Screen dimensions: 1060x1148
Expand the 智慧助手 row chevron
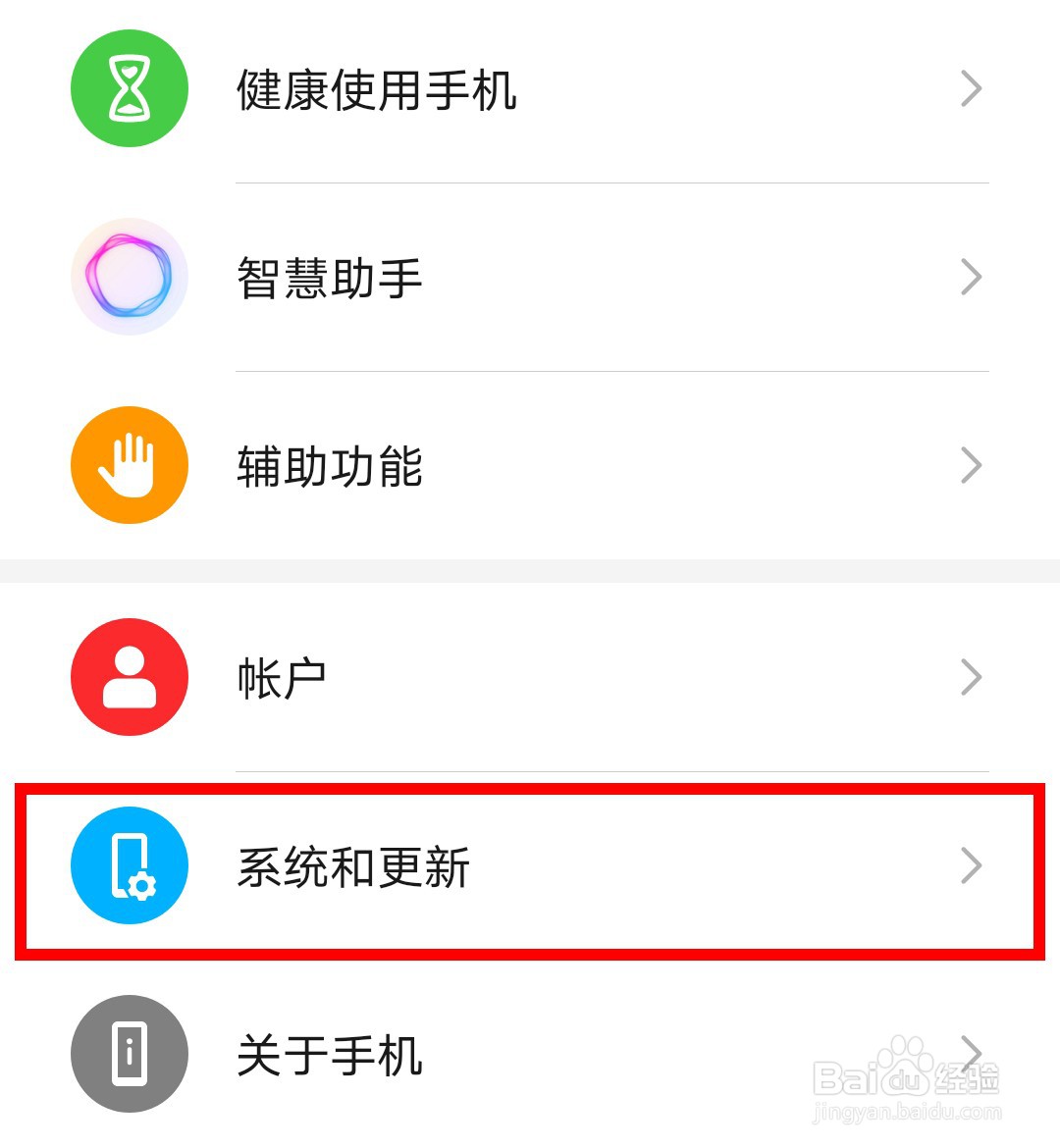(970, 277)
